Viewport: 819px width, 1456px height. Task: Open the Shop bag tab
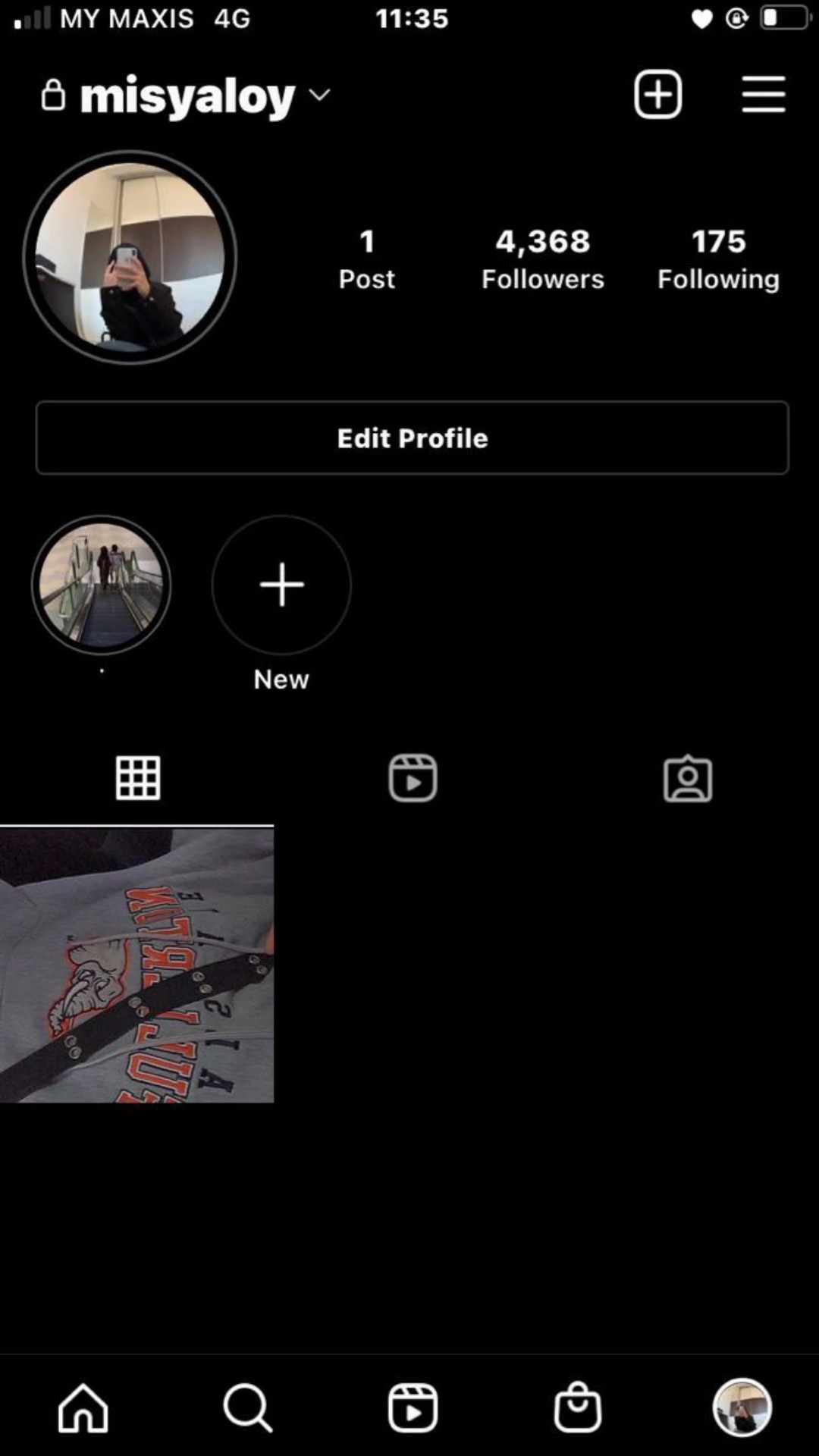pos(577,1407)
